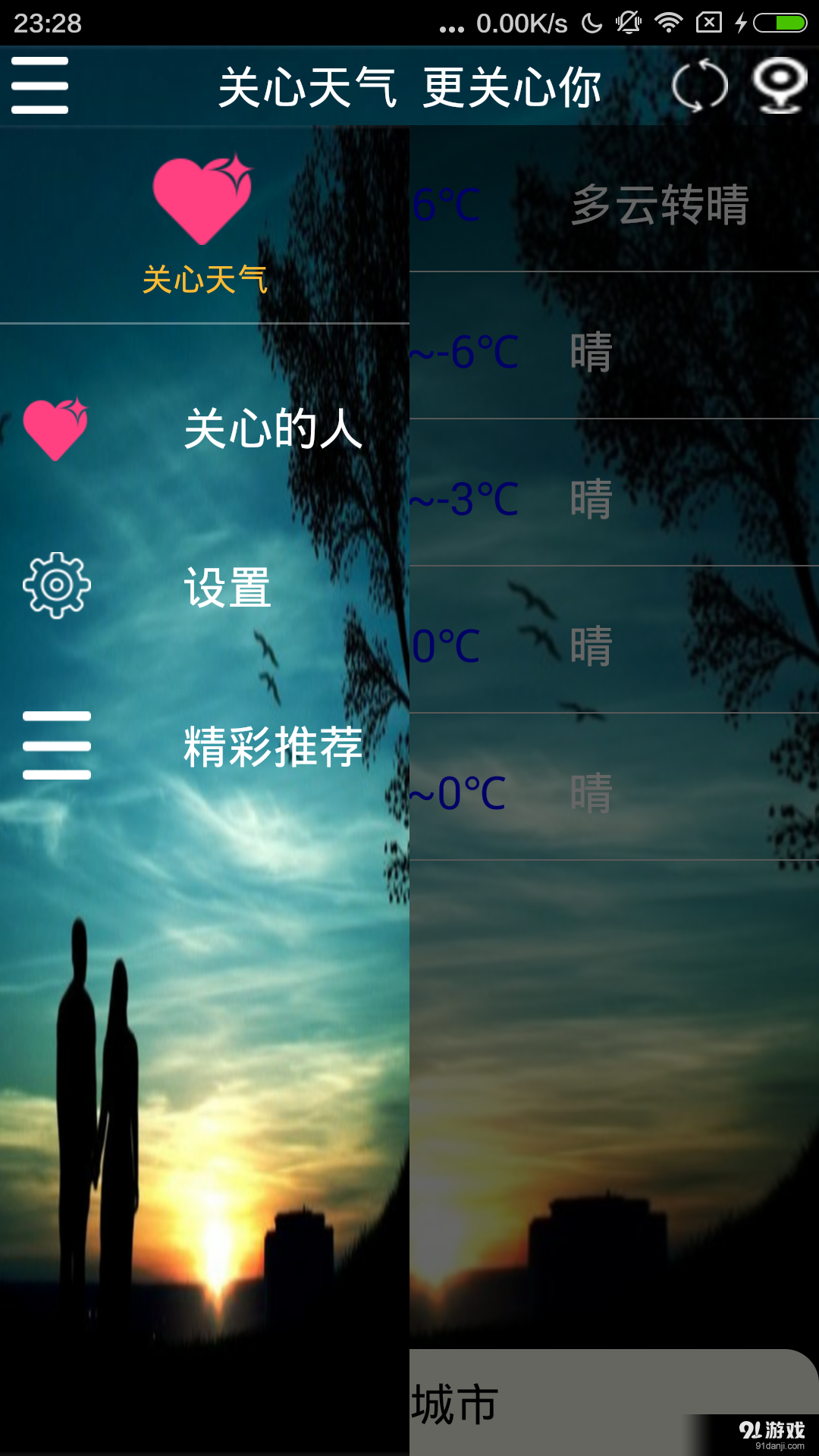
Task: Click the list icon beside 精彩推荐
Action: coord(56,746)
